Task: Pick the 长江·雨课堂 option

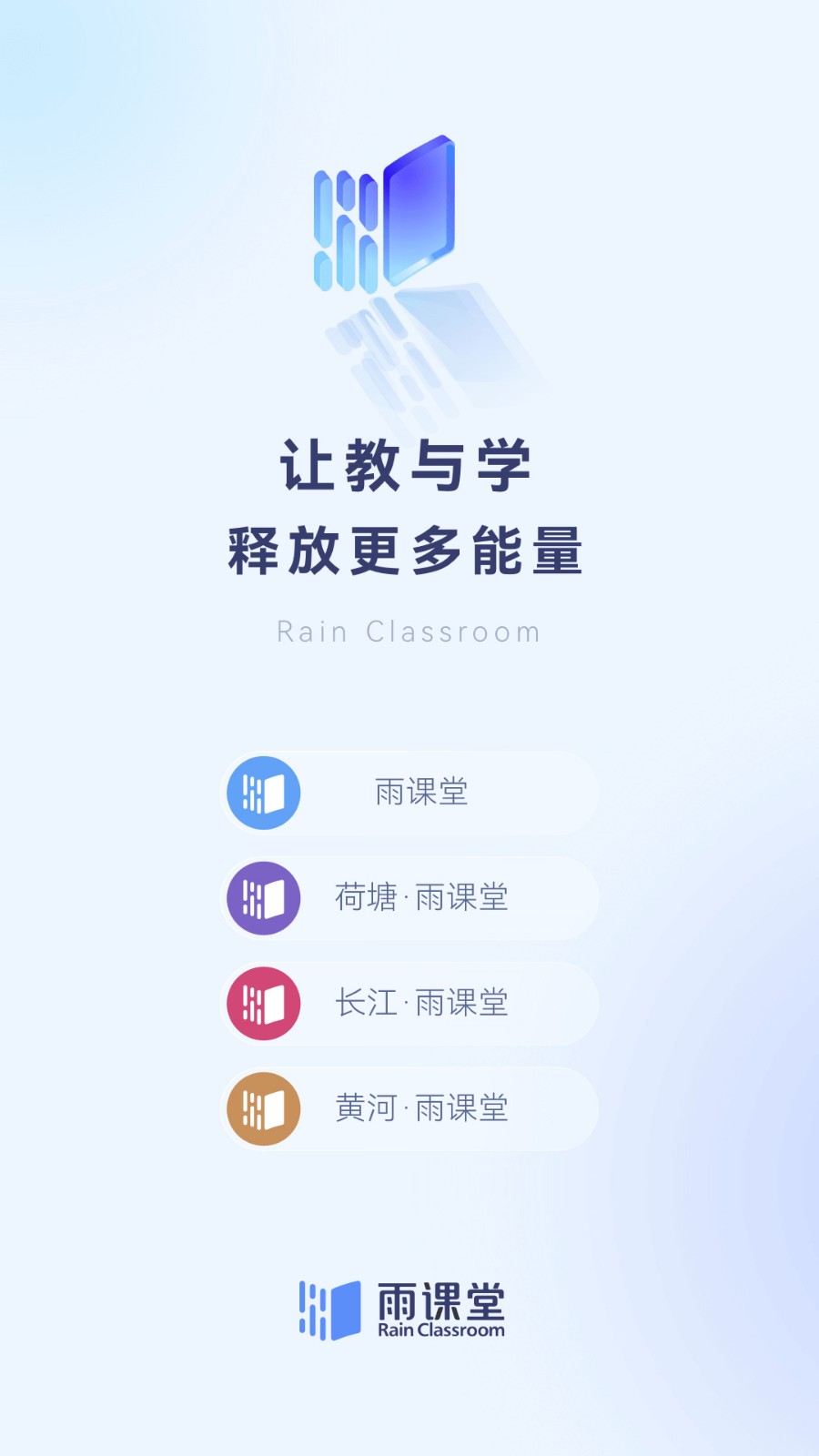Action: click(x=411, y=1004)
